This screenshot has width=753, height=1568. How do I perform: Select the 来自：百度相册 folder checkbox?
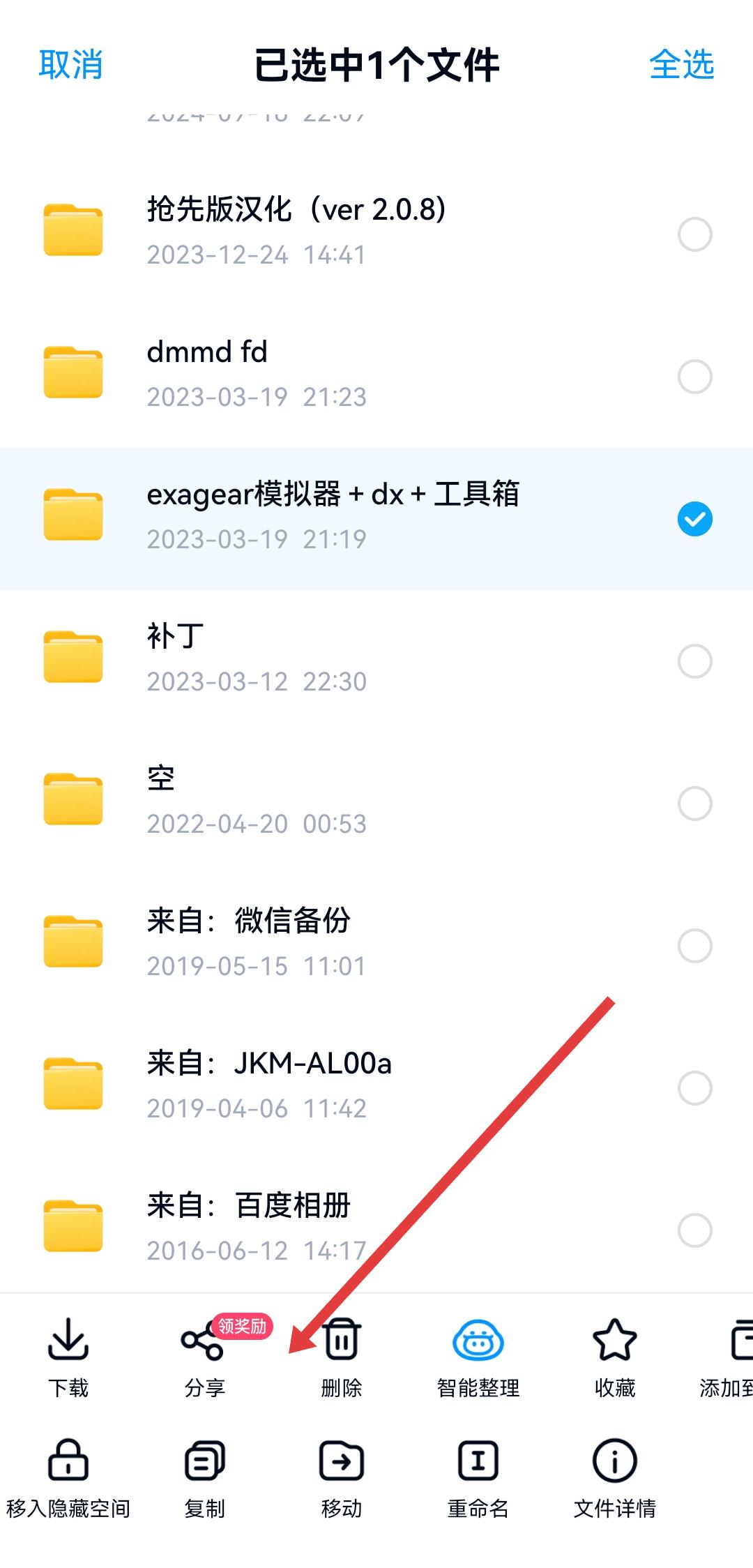(x=694, y=1230)
